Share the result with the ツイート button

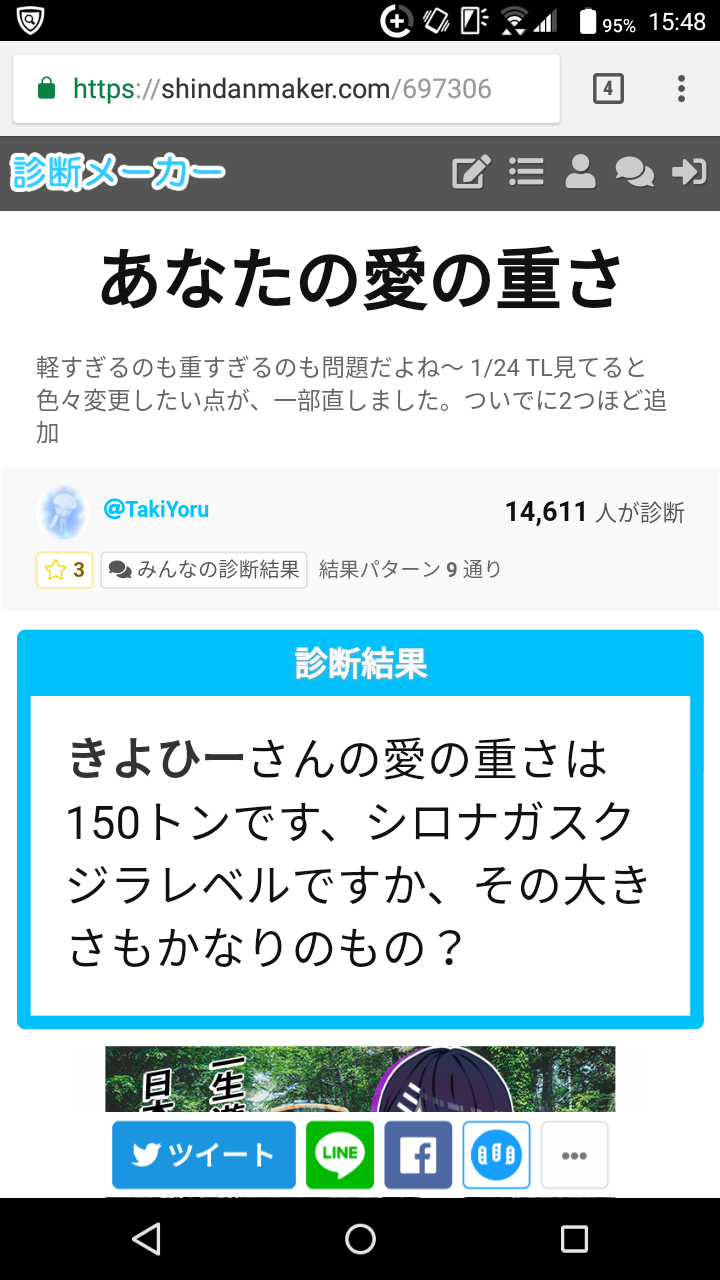[204, 1155]
